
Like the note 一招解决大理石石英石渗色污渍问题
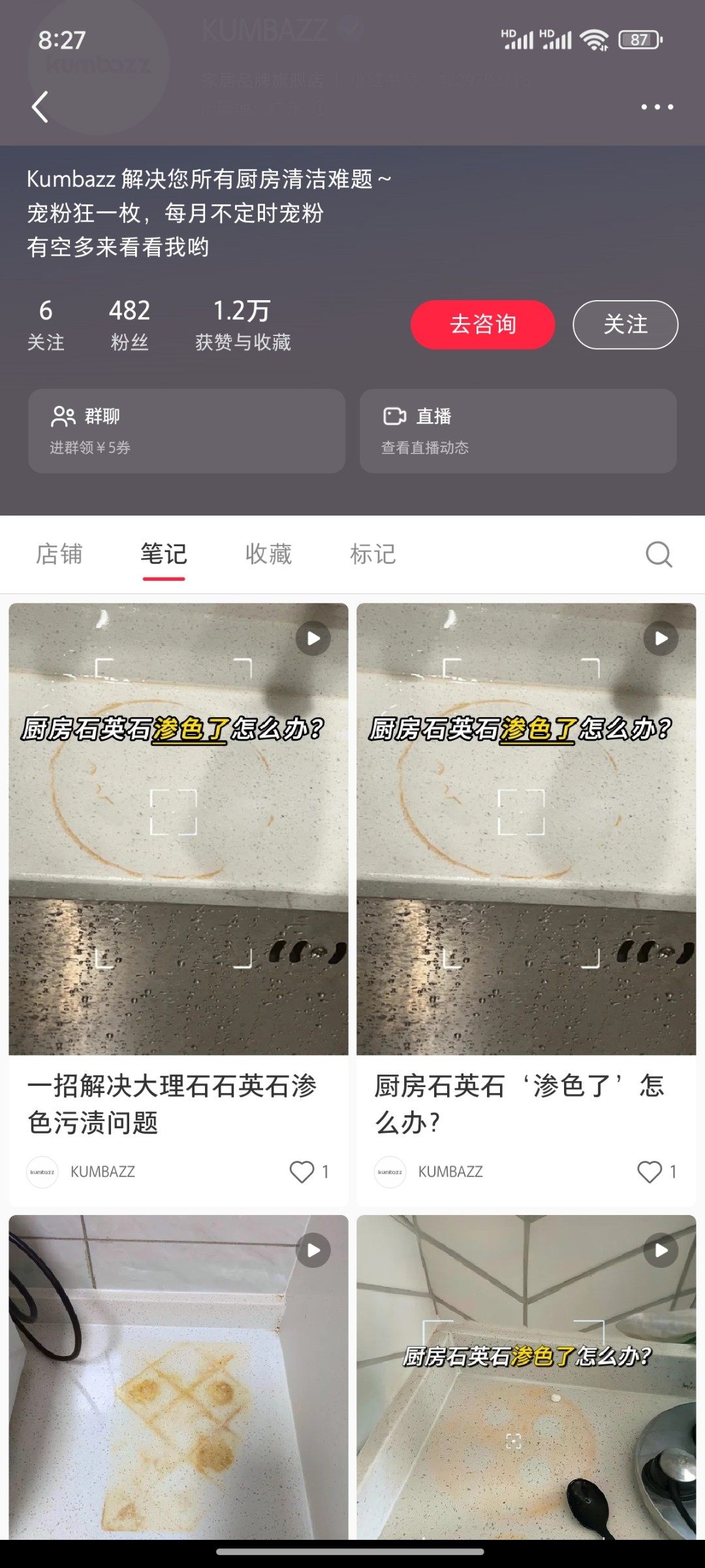[302, 1172]
